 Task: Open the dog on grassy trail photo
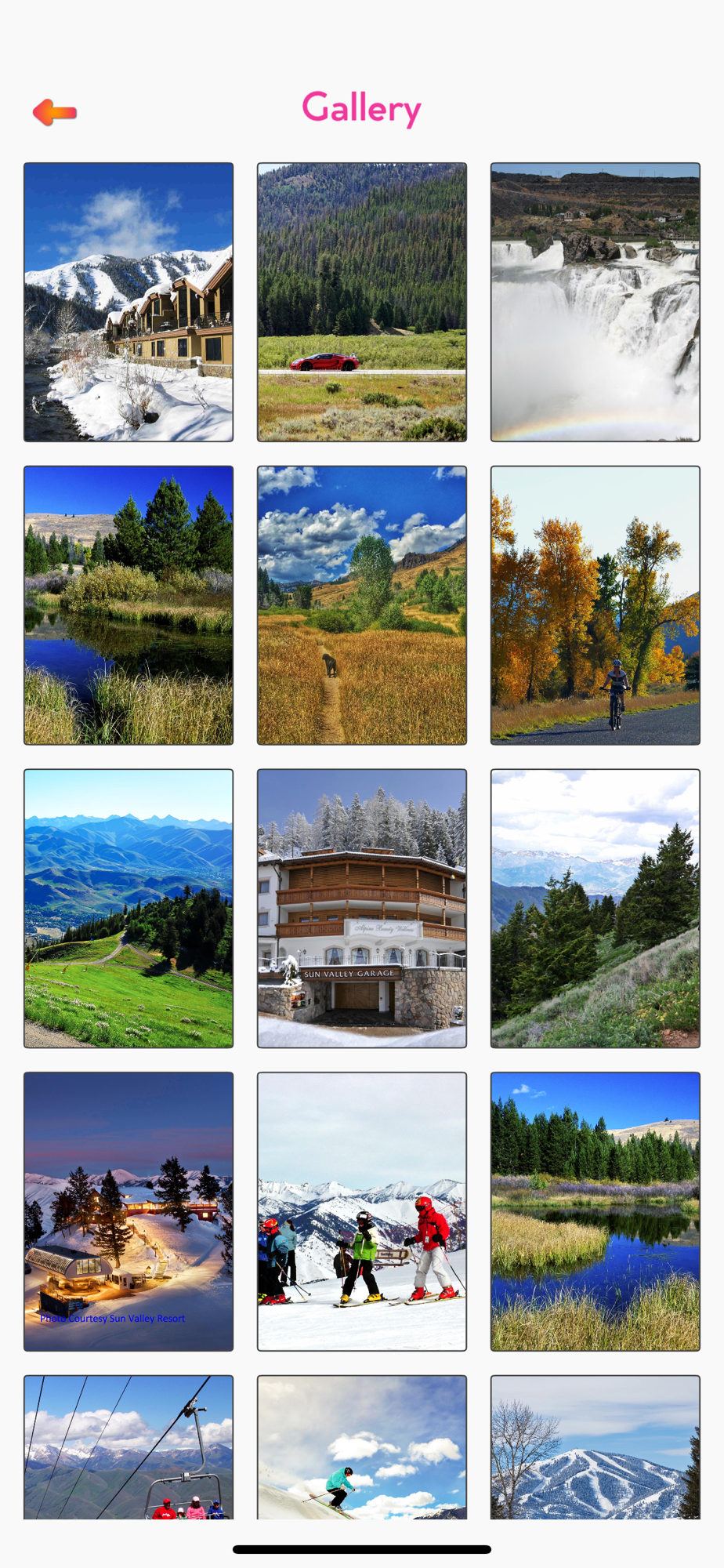[x=362, y=605]
